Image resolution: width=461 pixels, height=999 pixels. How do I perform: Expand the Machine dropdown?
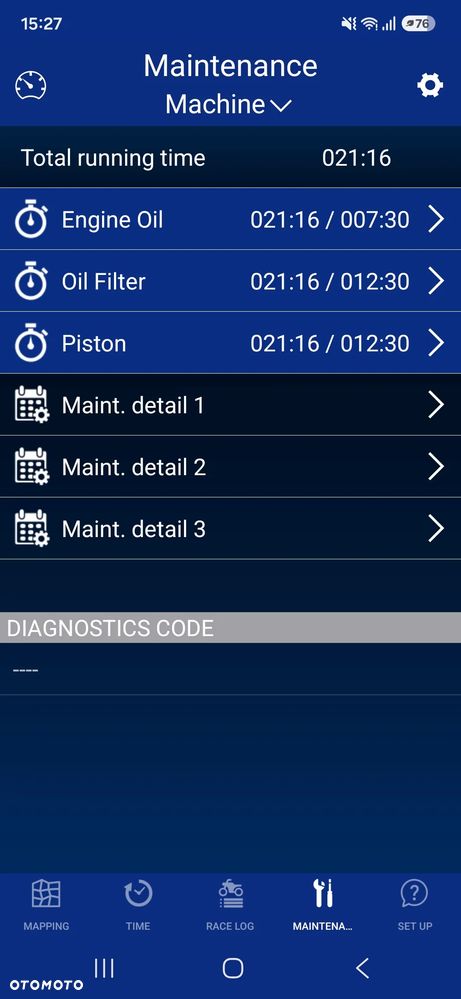[x=229, y=104]
